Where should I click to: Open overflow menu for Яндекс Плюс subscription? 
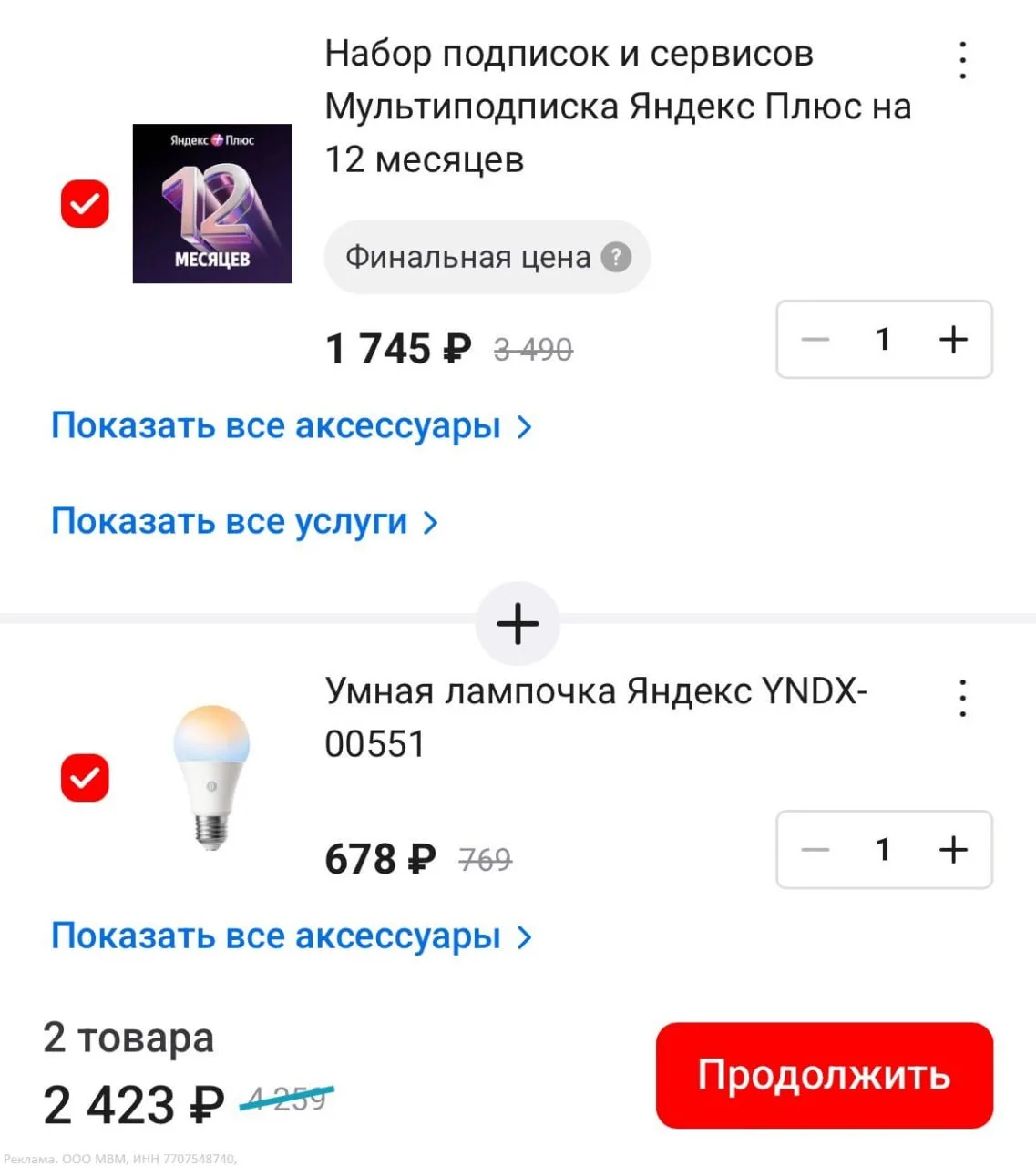962,60
